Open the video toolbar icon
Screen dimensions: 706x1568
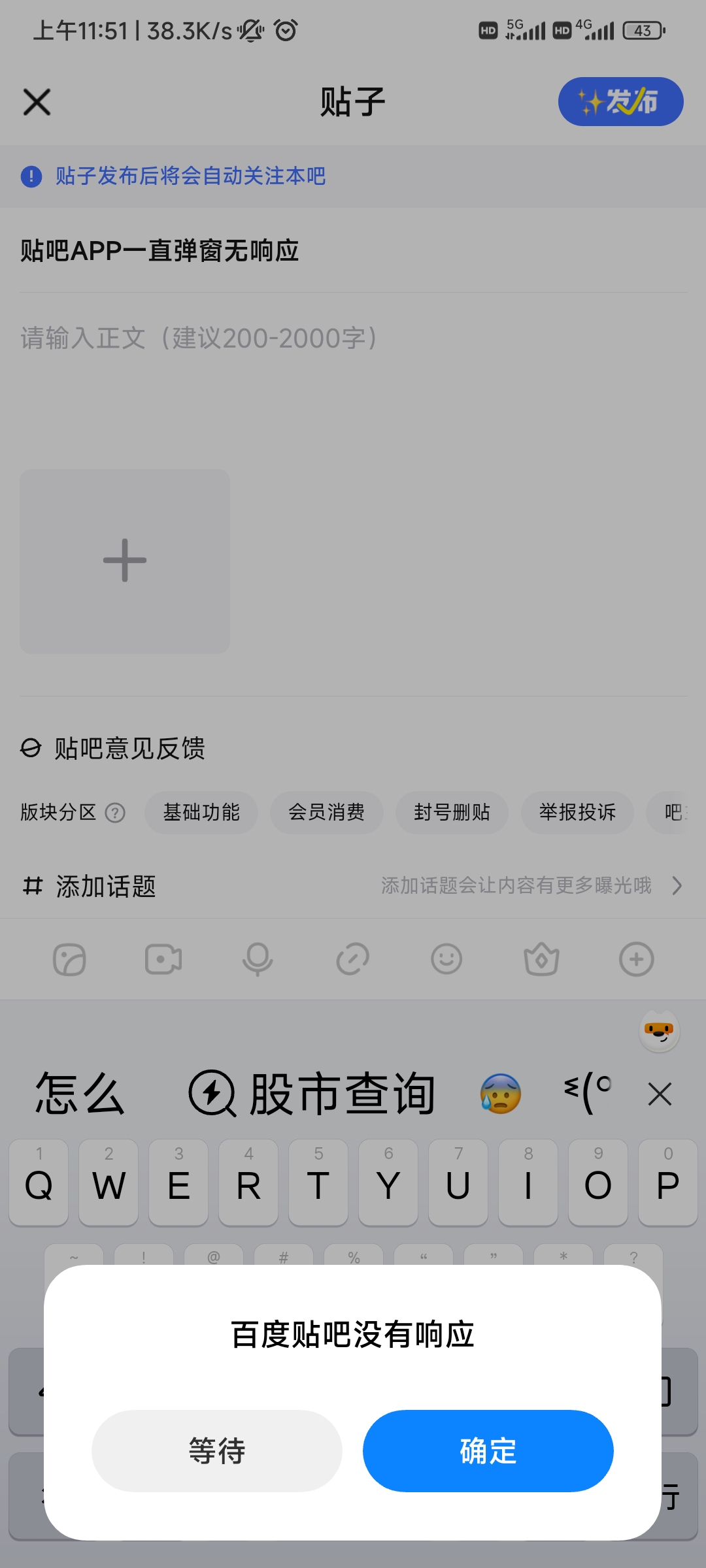click(163, 959)
